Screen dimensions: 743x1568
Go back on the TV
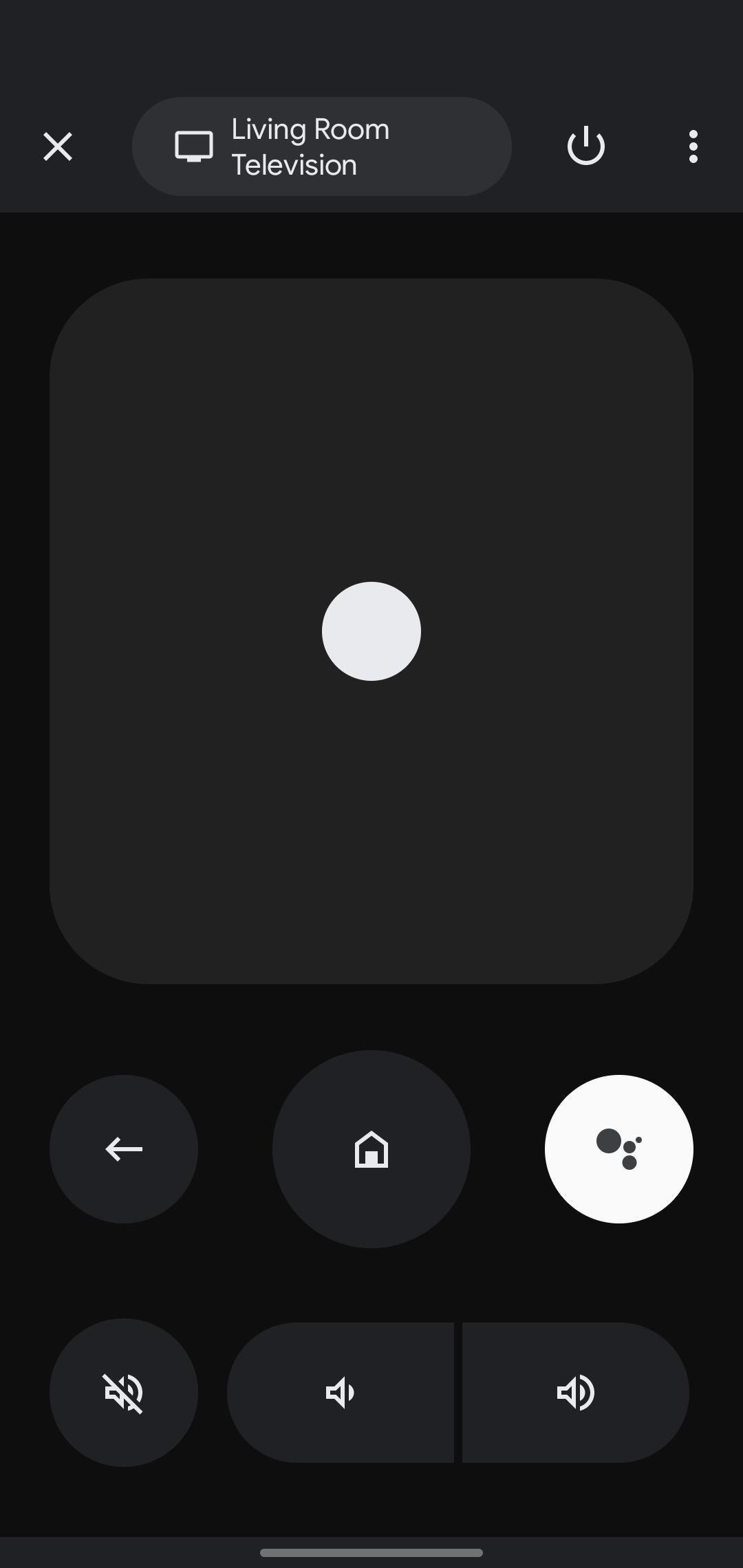point(124,1149)
